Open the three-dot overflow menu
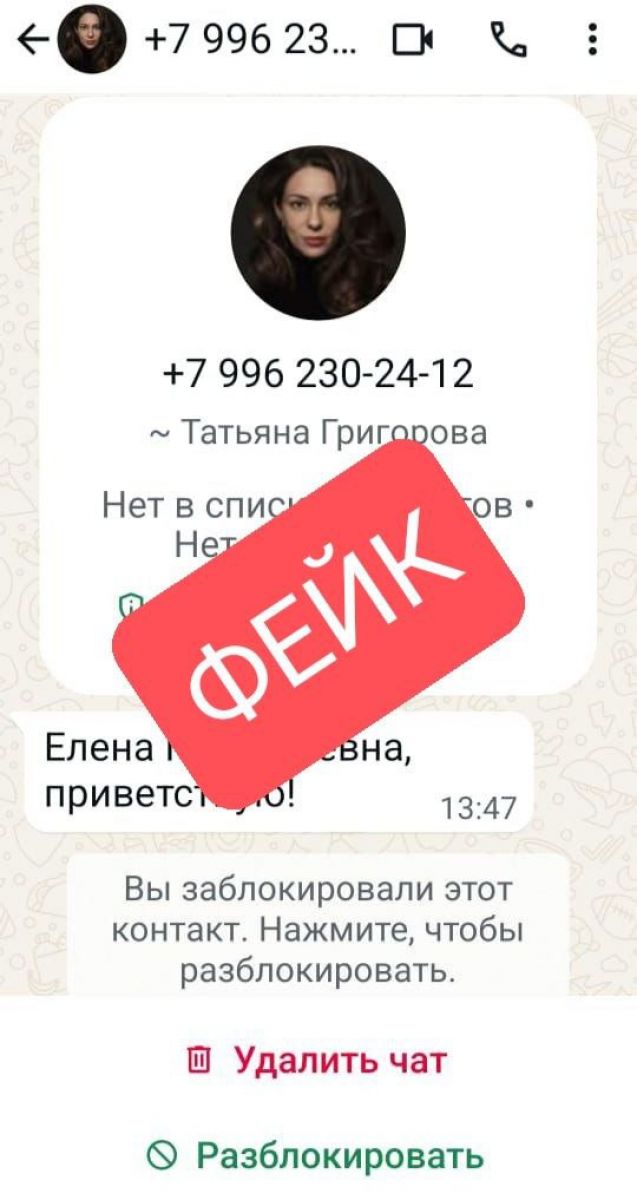Viewport: 637px width, 1200px height. [x=592, y=40]
